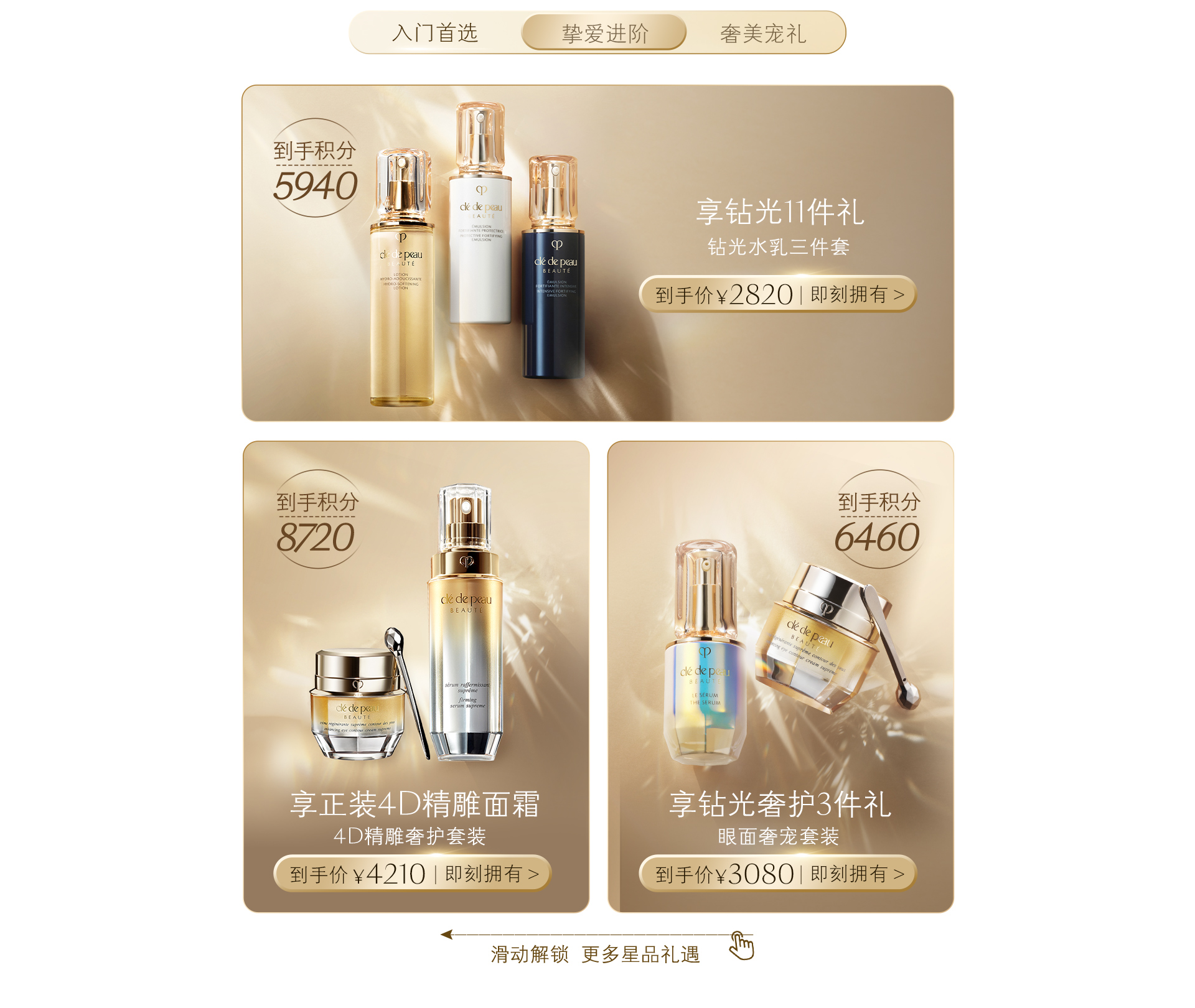Switch to the 入门首选 tab
Screen dimensions: 1195x1008
(435, 33)
